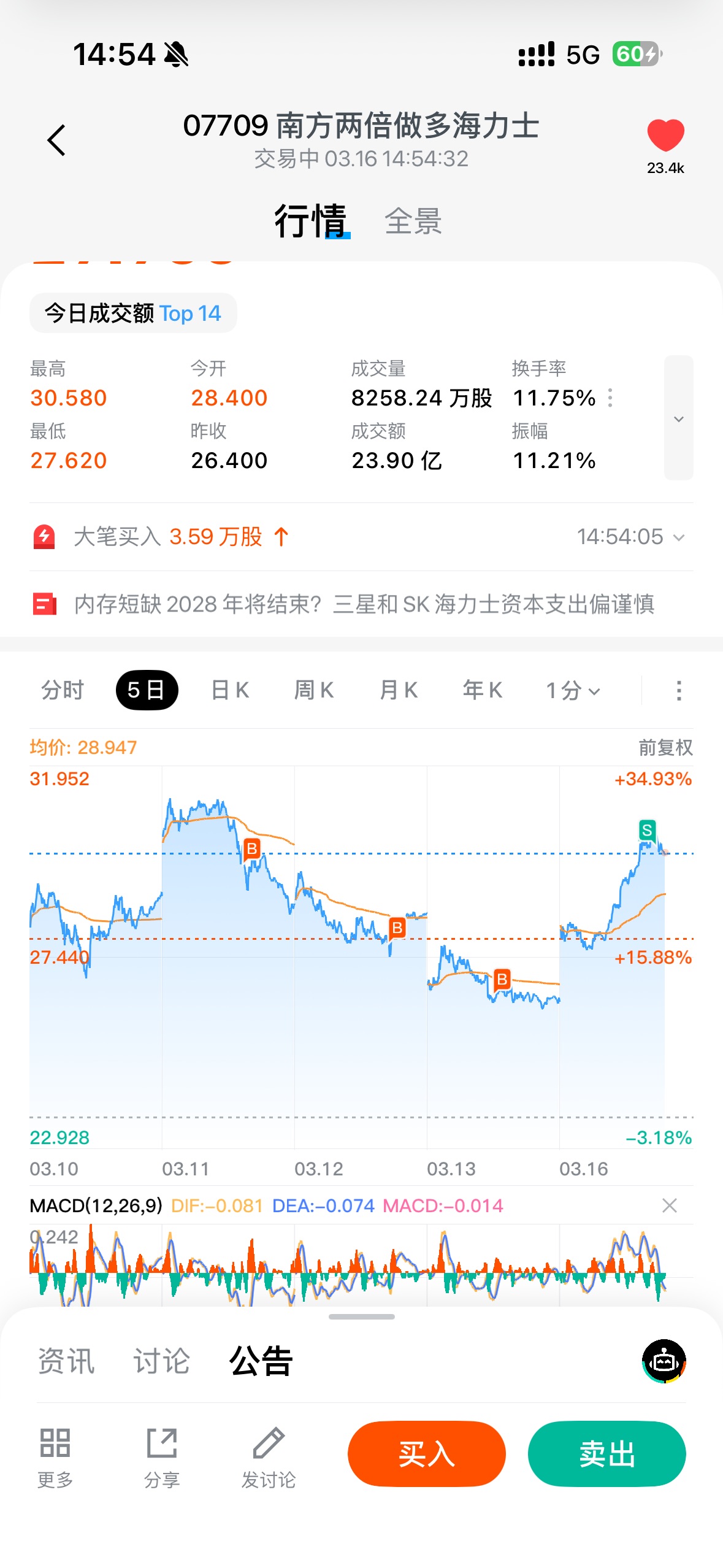Image resolution: width=723 pixels, height=1568 pixels.
Task: Switch to the 全景 tab
Action: coord(413,221)
